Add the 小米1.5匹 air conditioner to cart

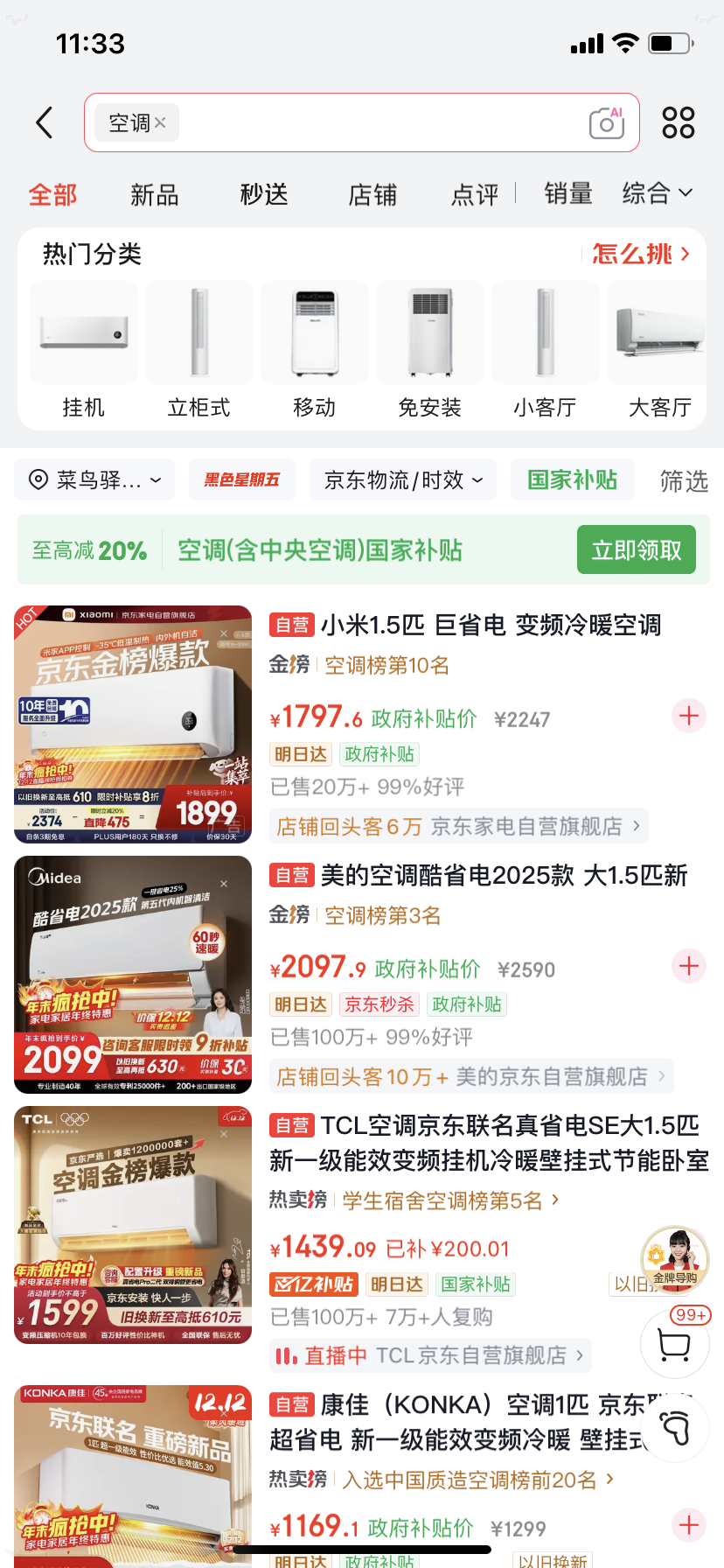[688, 716]
